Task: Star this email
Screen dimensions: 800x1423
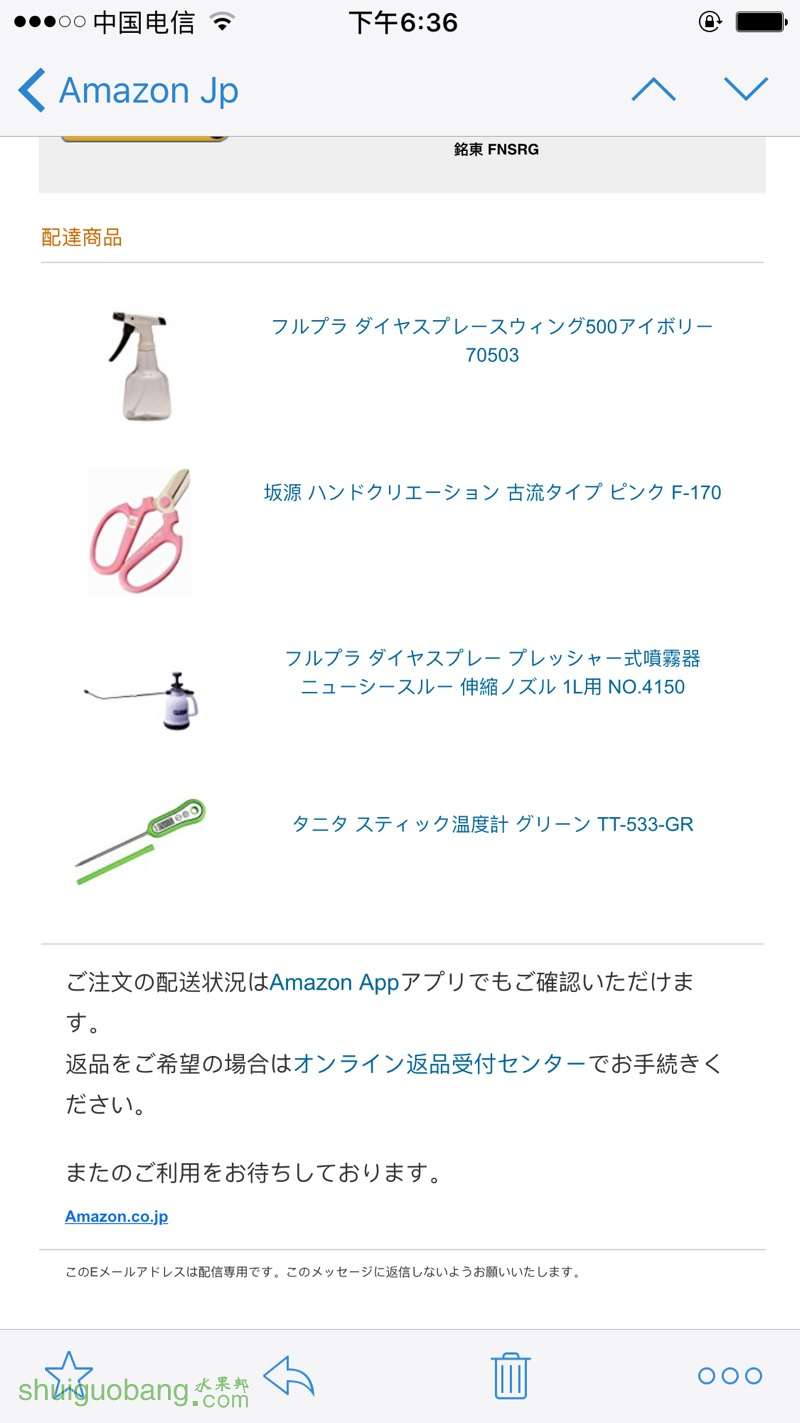Action: click(69, 1375)
